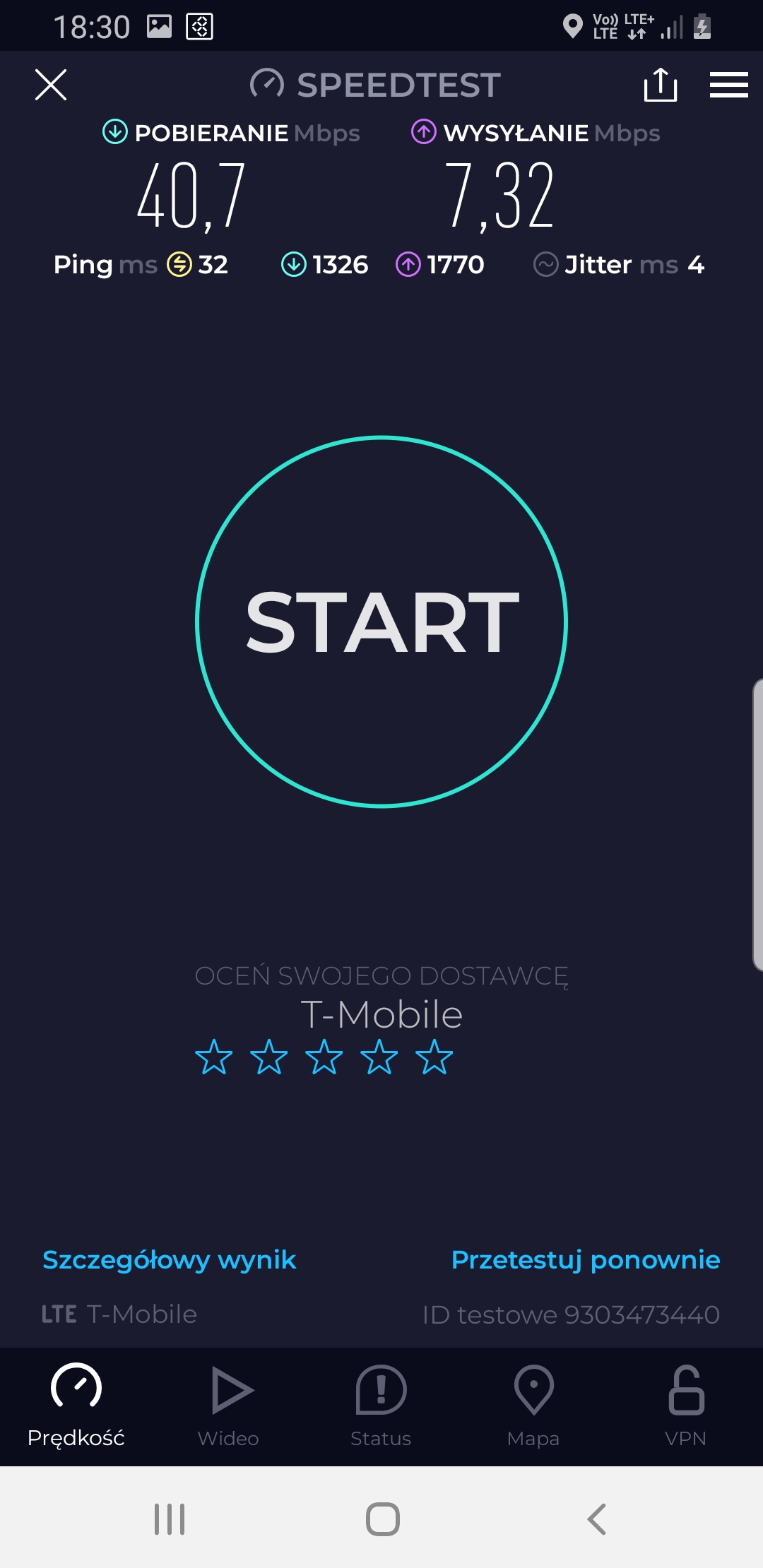
Task: Close the speed test results
Action: point(51,85)
